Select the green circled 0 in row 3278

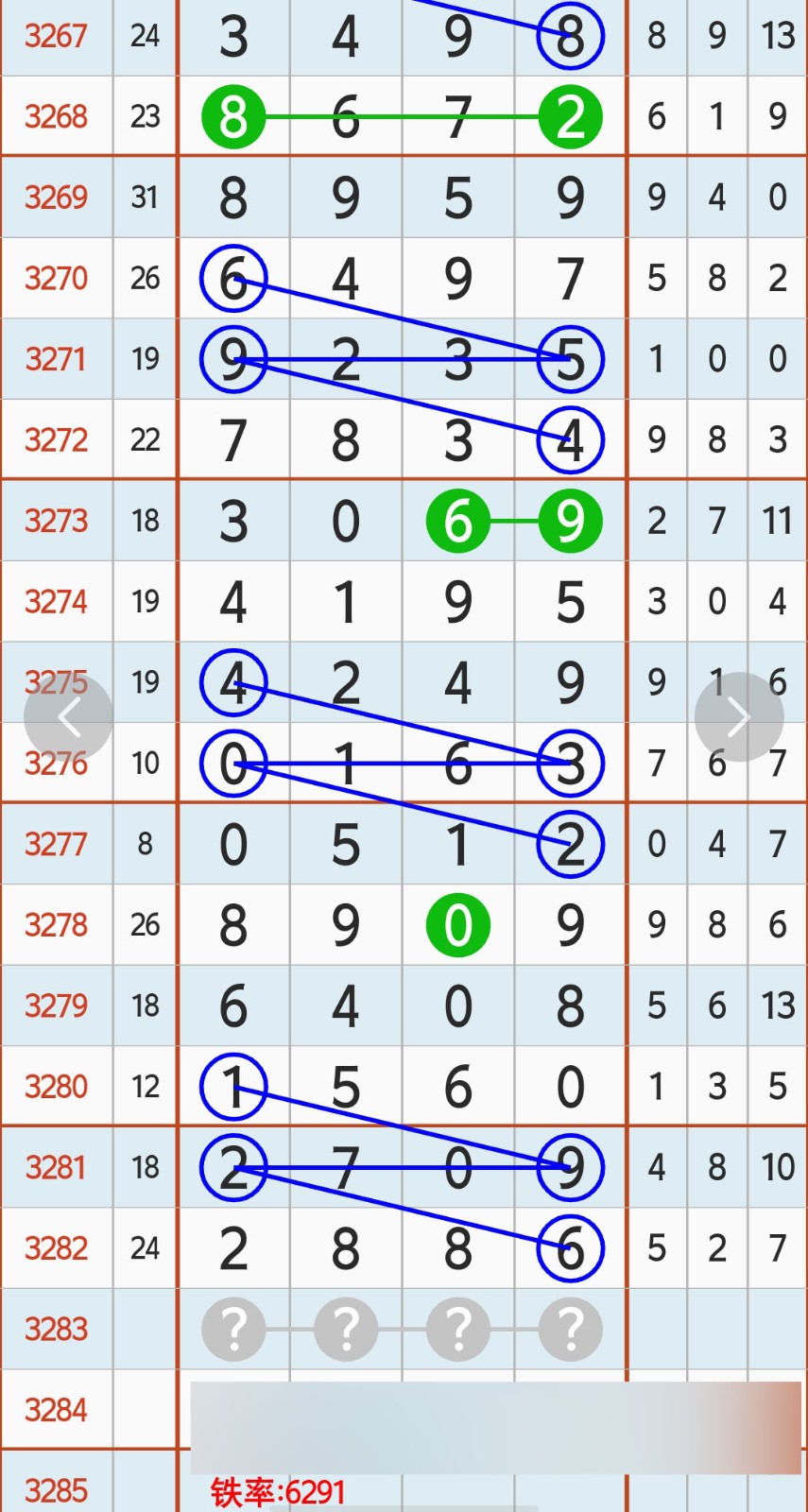click(458, 925)
